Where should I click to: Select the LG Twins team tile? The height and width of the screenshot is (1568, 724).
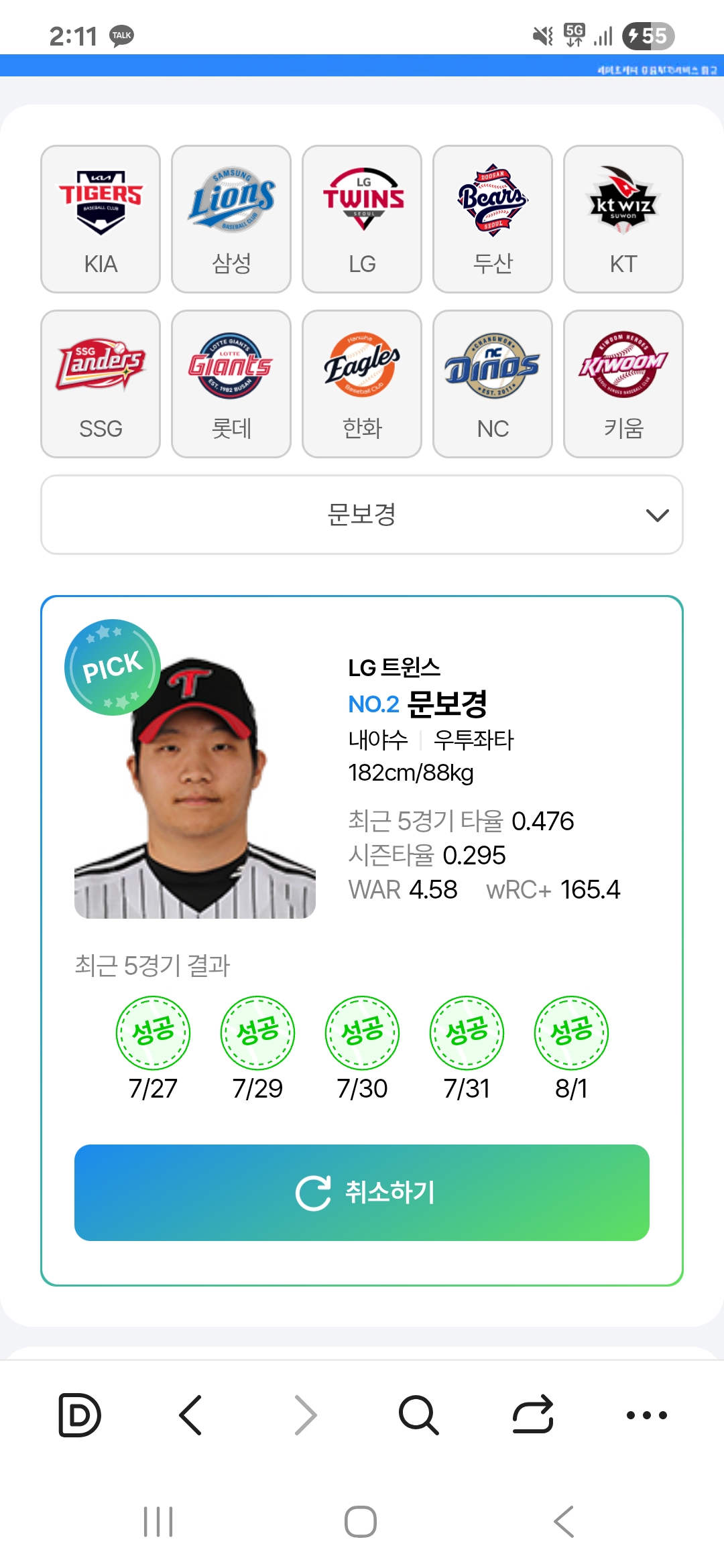tap(362, 219)
